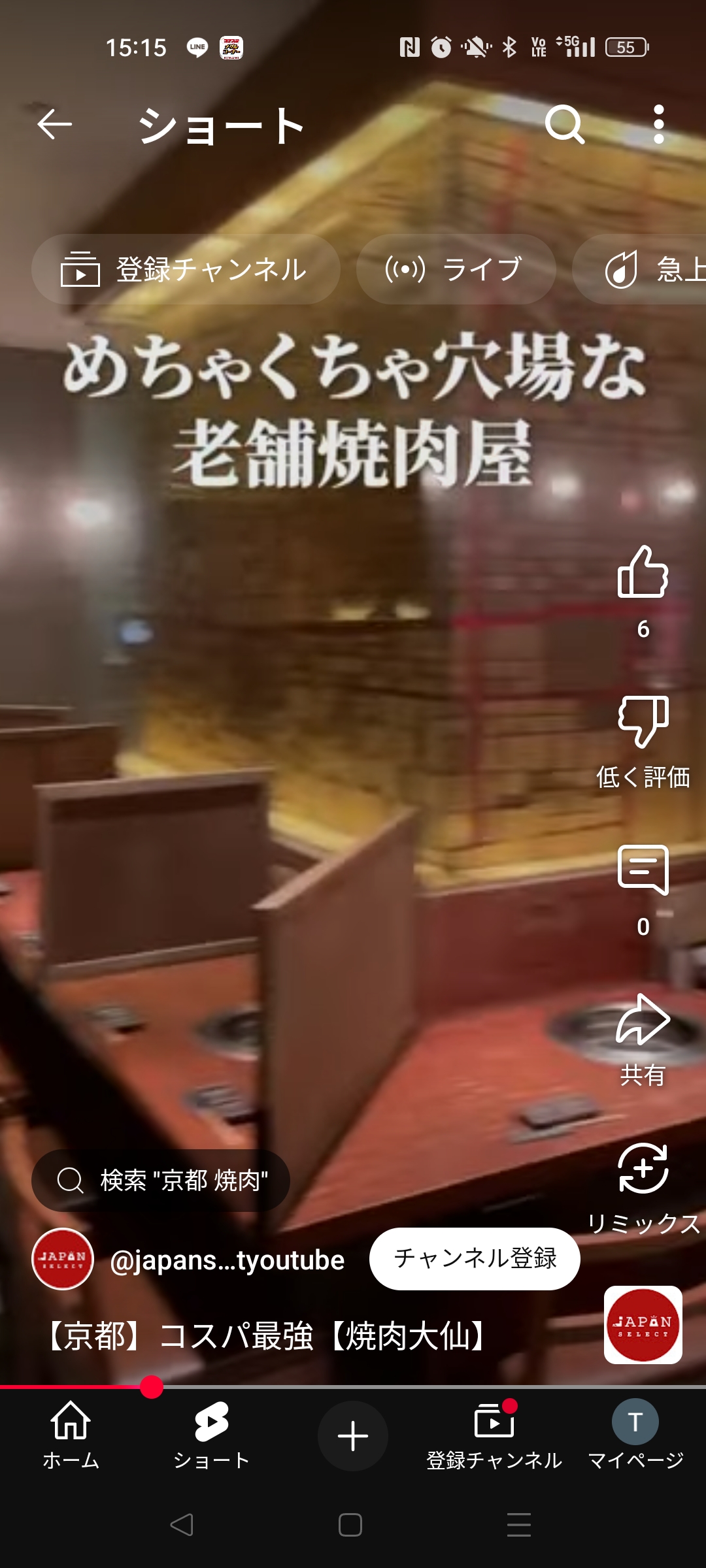Open the sound thumbnail of the Short
The height and width of the screenshot is (1568, 706).
pos(643,1325)
